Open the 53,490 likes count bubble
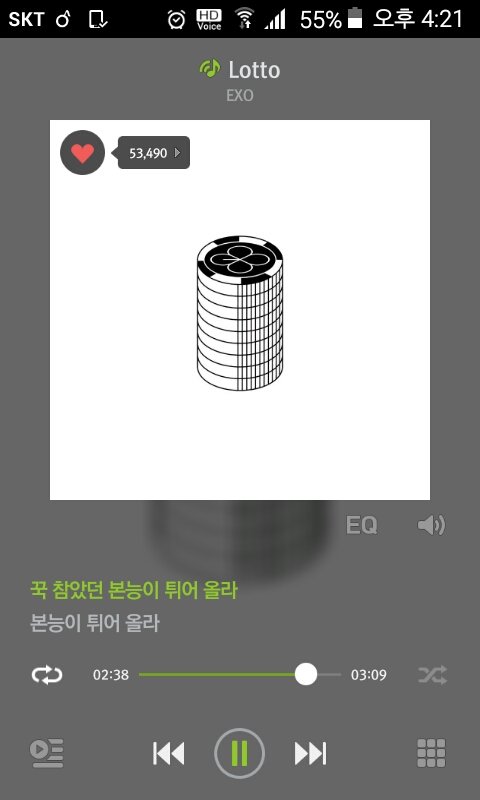480x800 pixels. click(154, 153)
